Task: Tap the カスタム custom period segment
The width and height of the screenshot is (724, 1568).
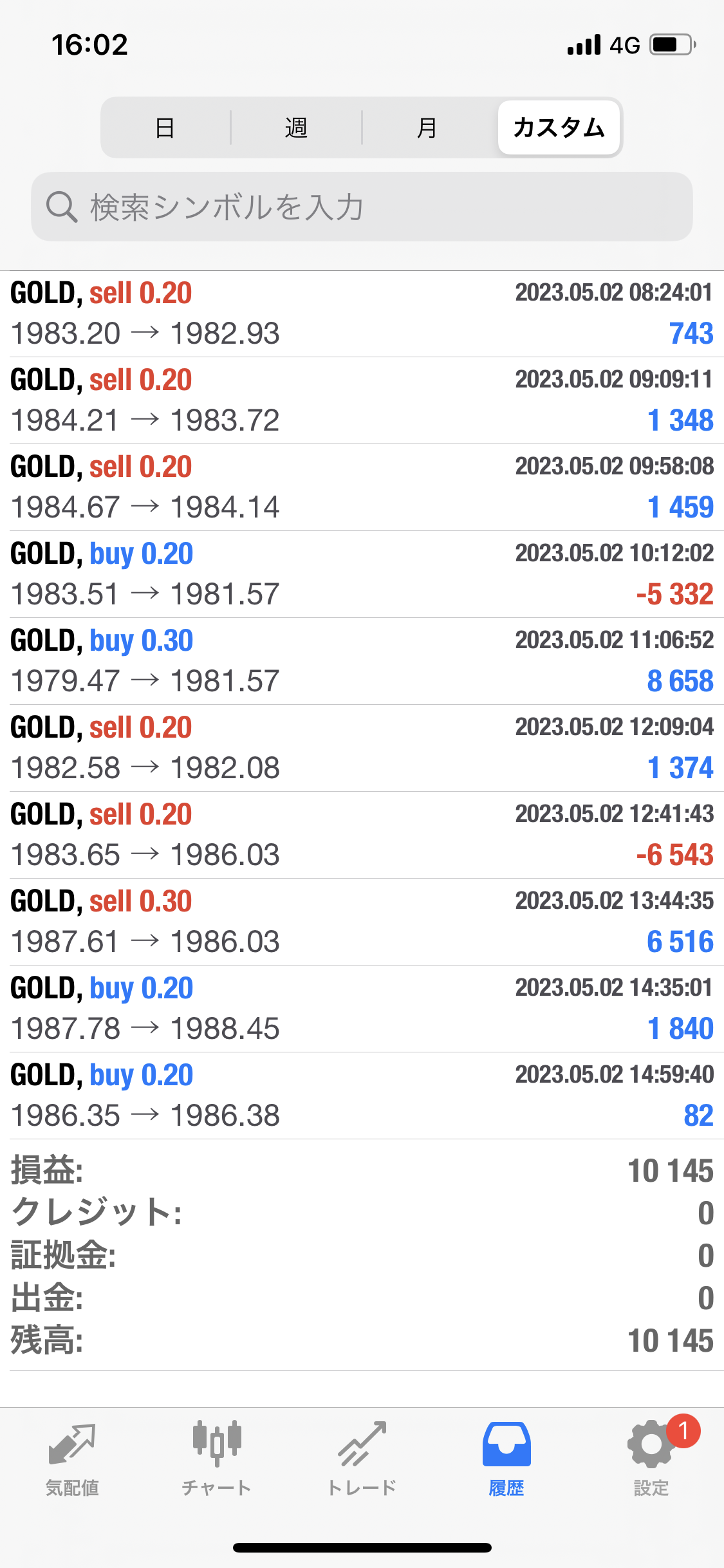Action: pos(559,127)
